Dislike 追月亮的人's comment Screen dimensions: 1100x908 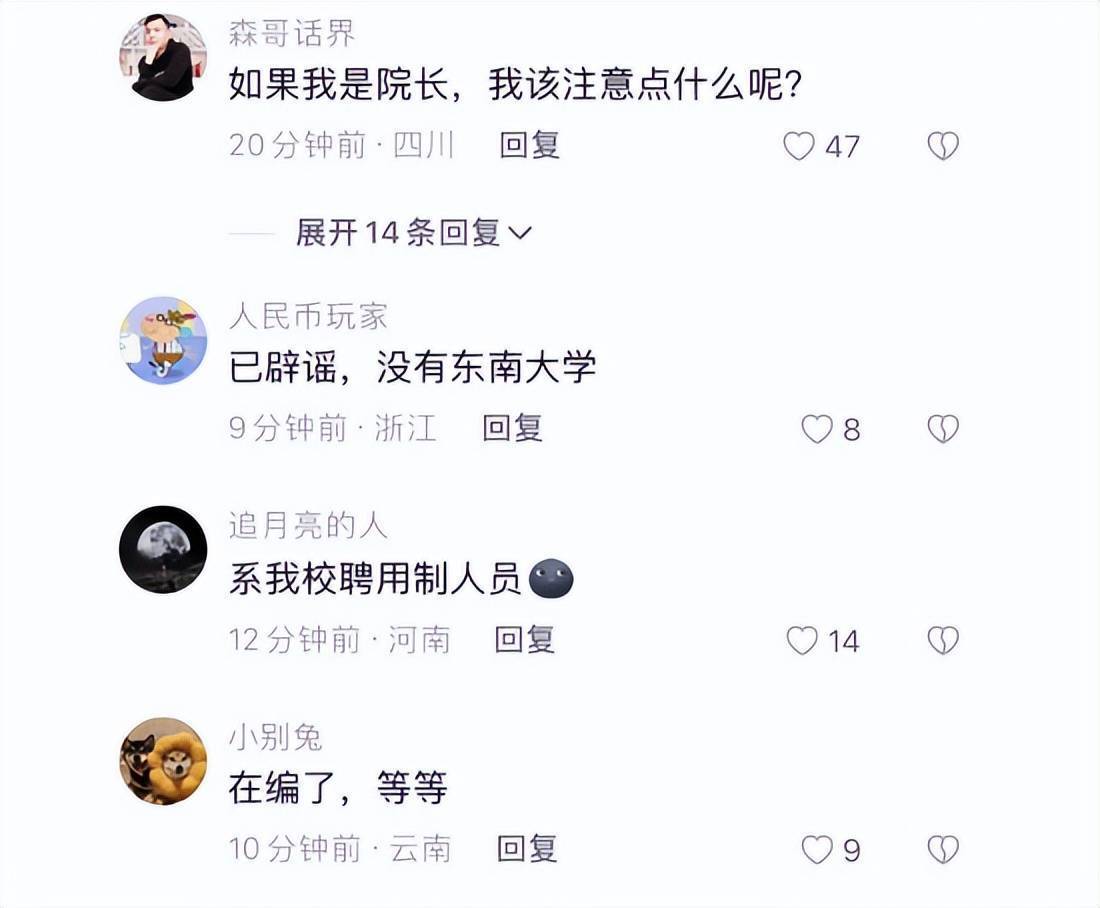point(942,640)
